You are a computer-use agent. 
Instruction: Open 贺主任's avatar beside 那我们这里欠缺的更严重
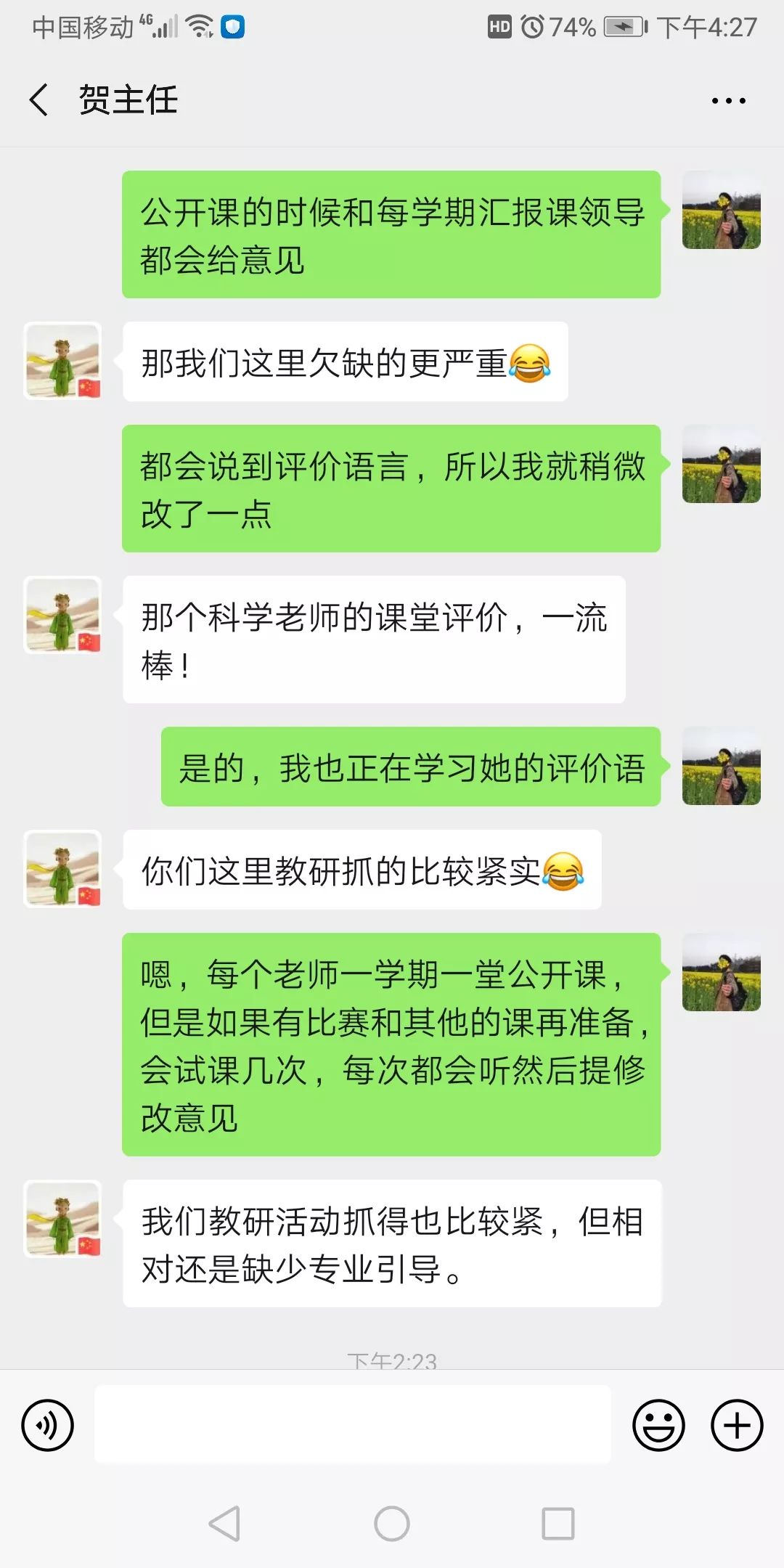pyautogui.click(x=63, y=361)
